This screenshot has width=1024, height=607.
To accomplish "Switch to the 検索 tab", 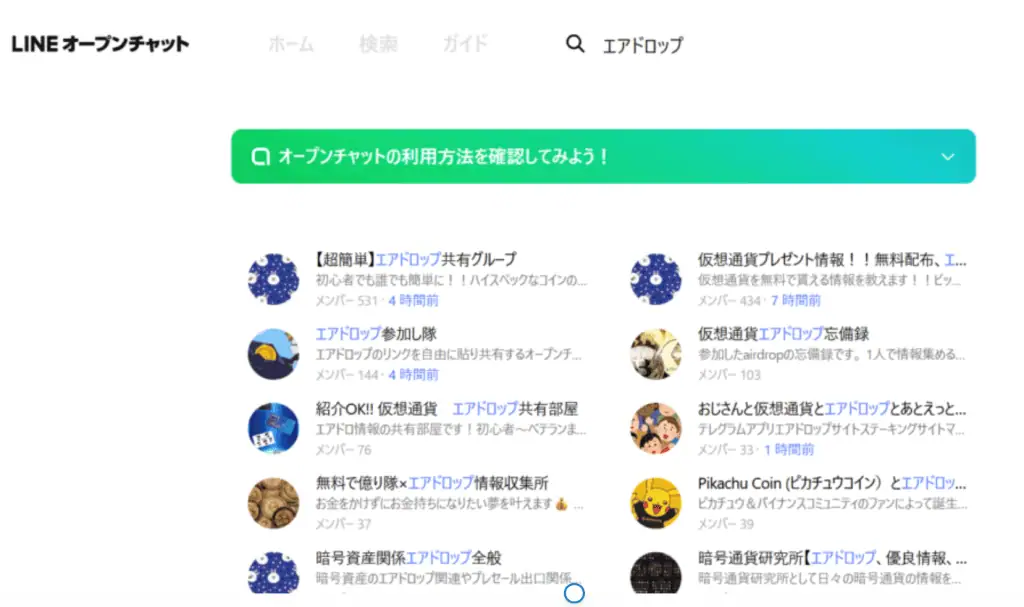I will tap(378, 44).
